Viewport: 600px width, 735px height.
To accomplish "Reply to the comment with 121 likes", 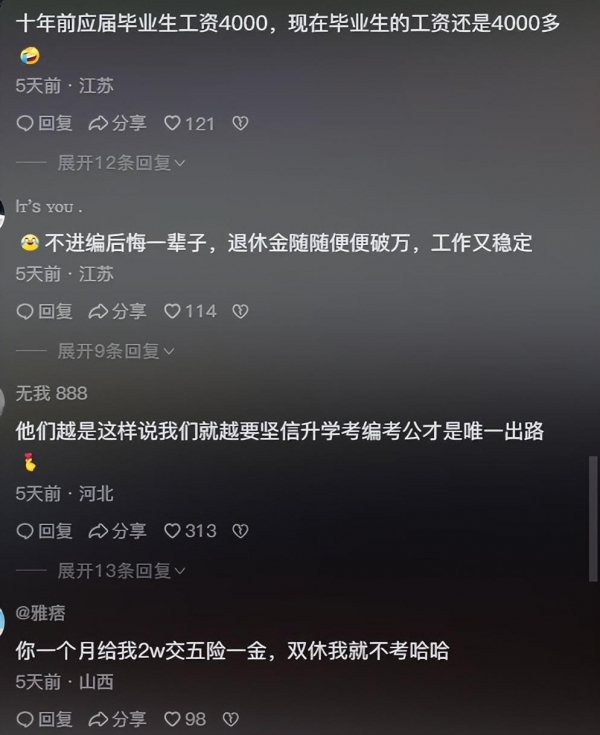I will pos(45,123).
